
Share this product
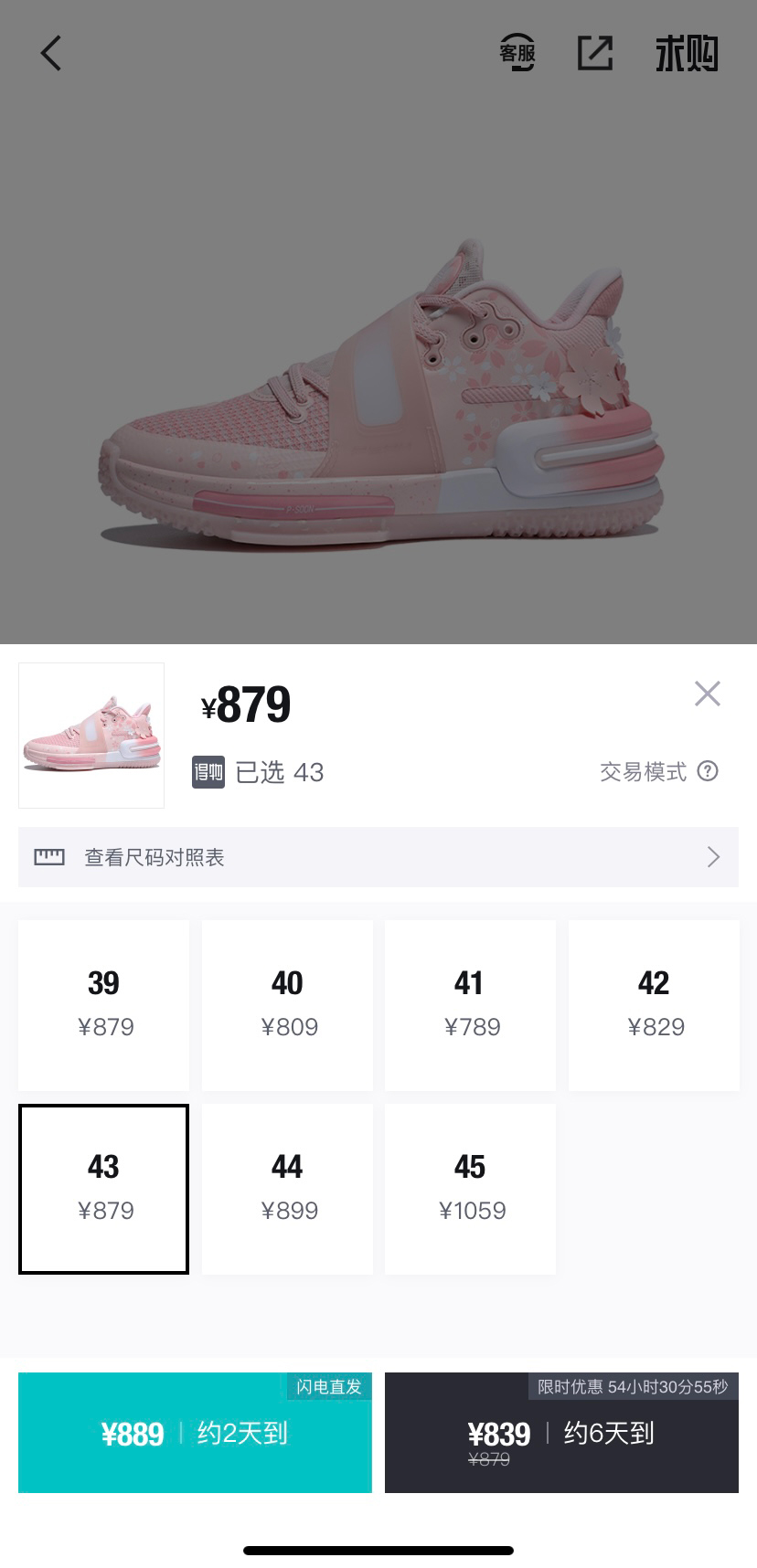595,53
